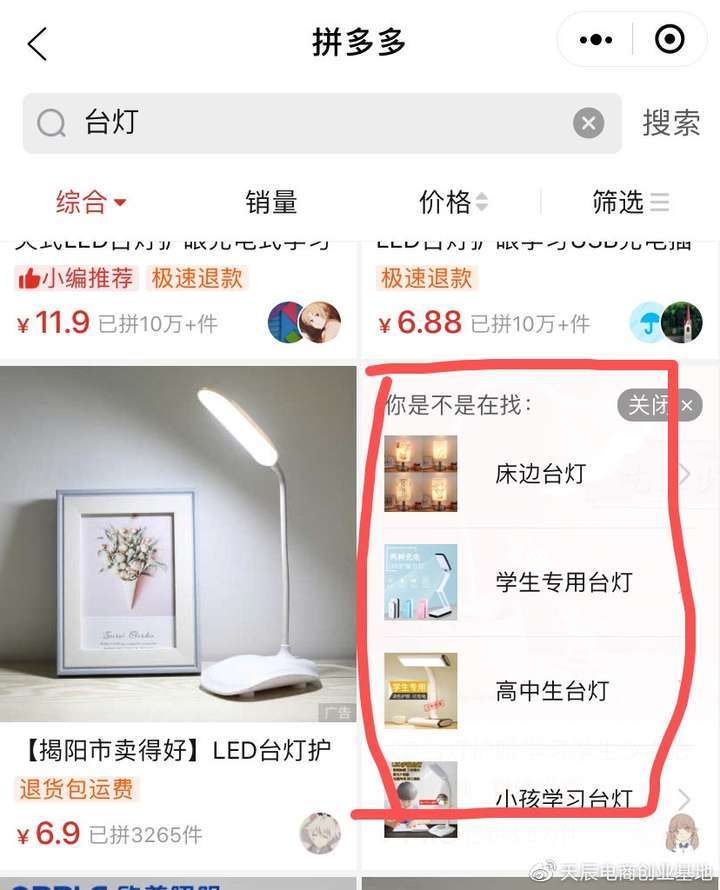720x890 pixels.
Task: Sort results by 销量
Action: coord(271,202)
